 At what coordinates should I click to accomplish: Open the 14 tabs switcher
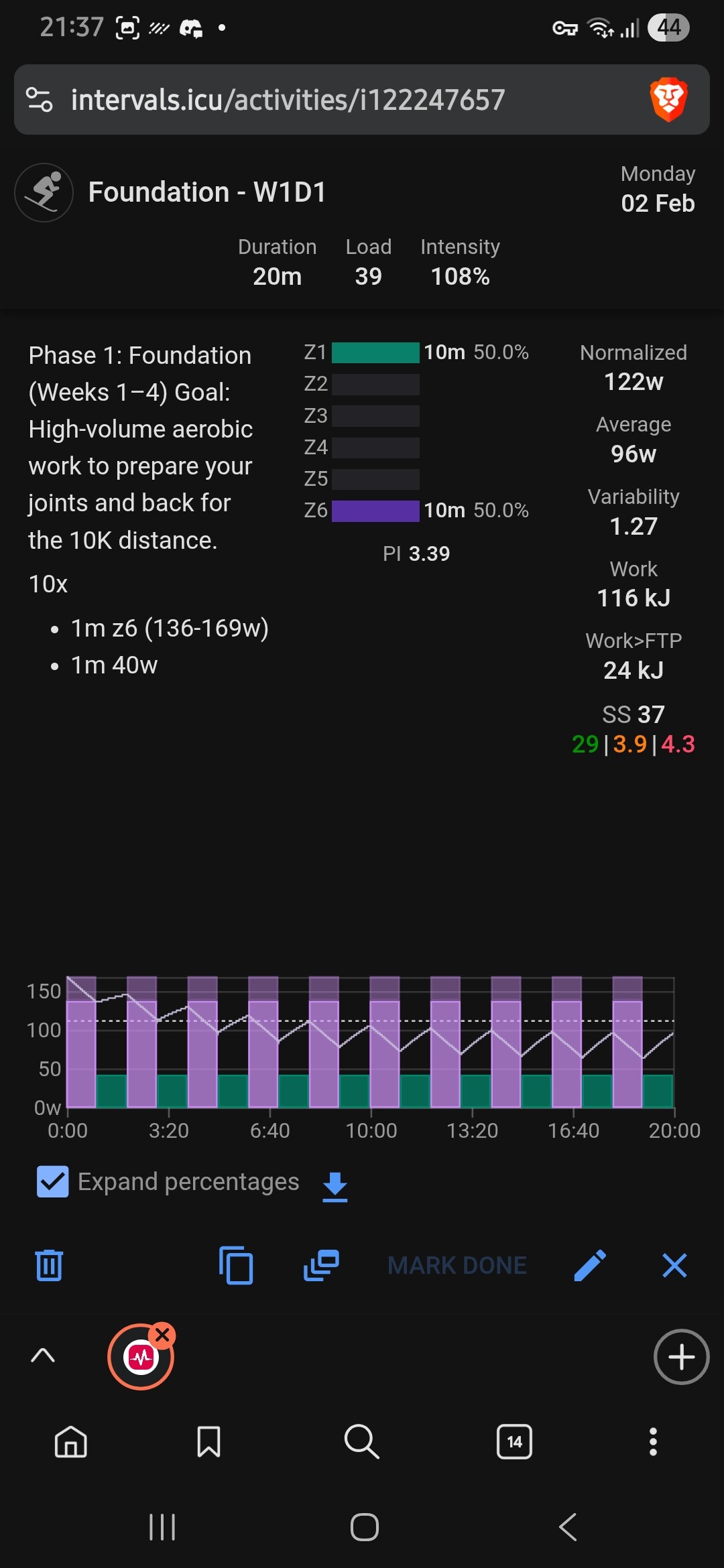click(x=514, y=1441)
